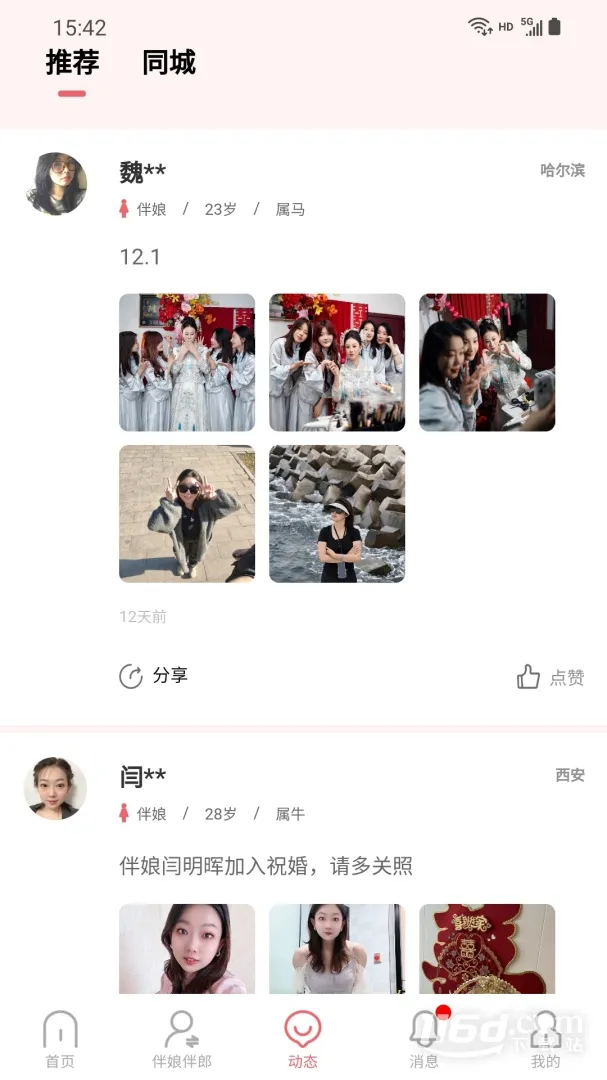
Task: View the sunglasses photo in 魏**'s post
Action: pyautogui.click(x=187, y=513)
